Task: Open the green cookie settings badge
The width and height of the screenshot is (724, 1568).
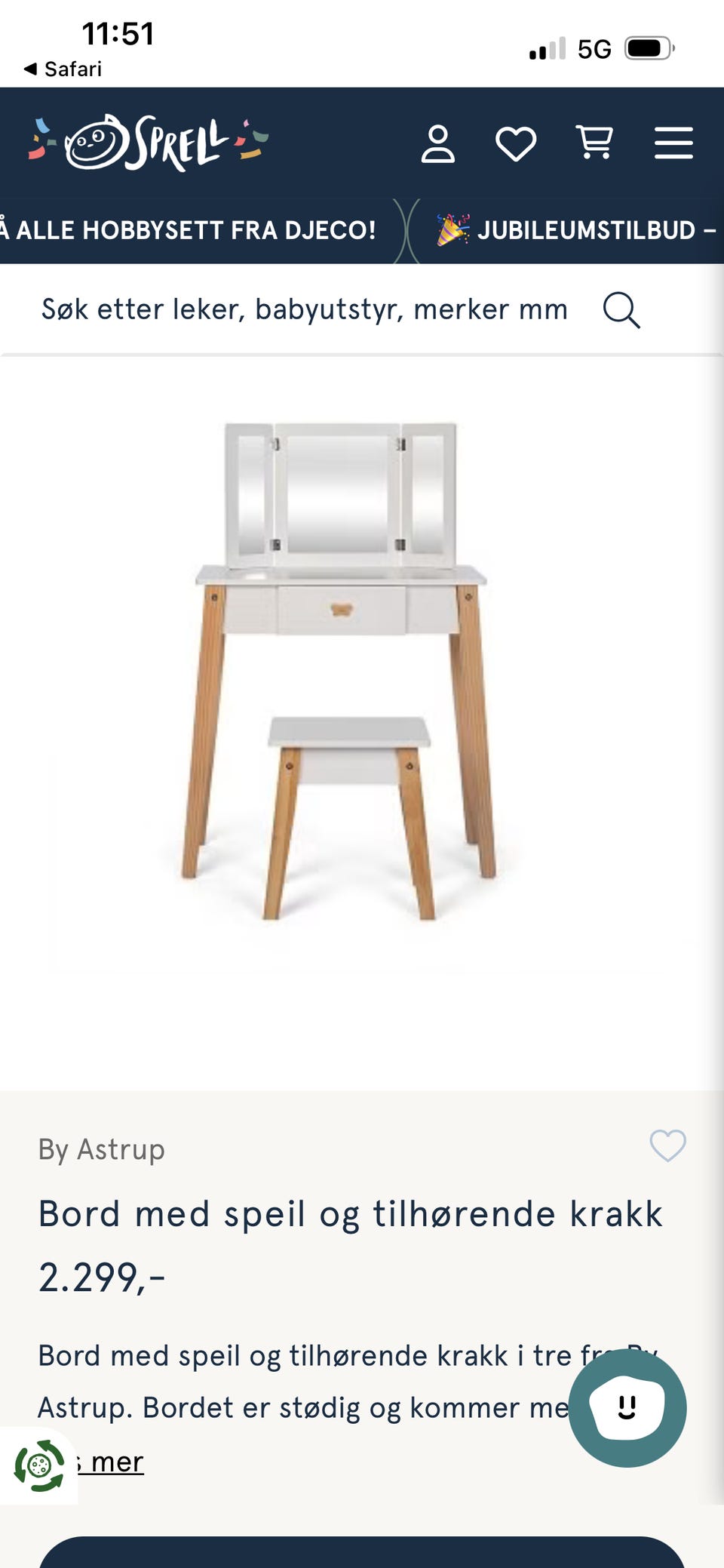Action: 39,1465
